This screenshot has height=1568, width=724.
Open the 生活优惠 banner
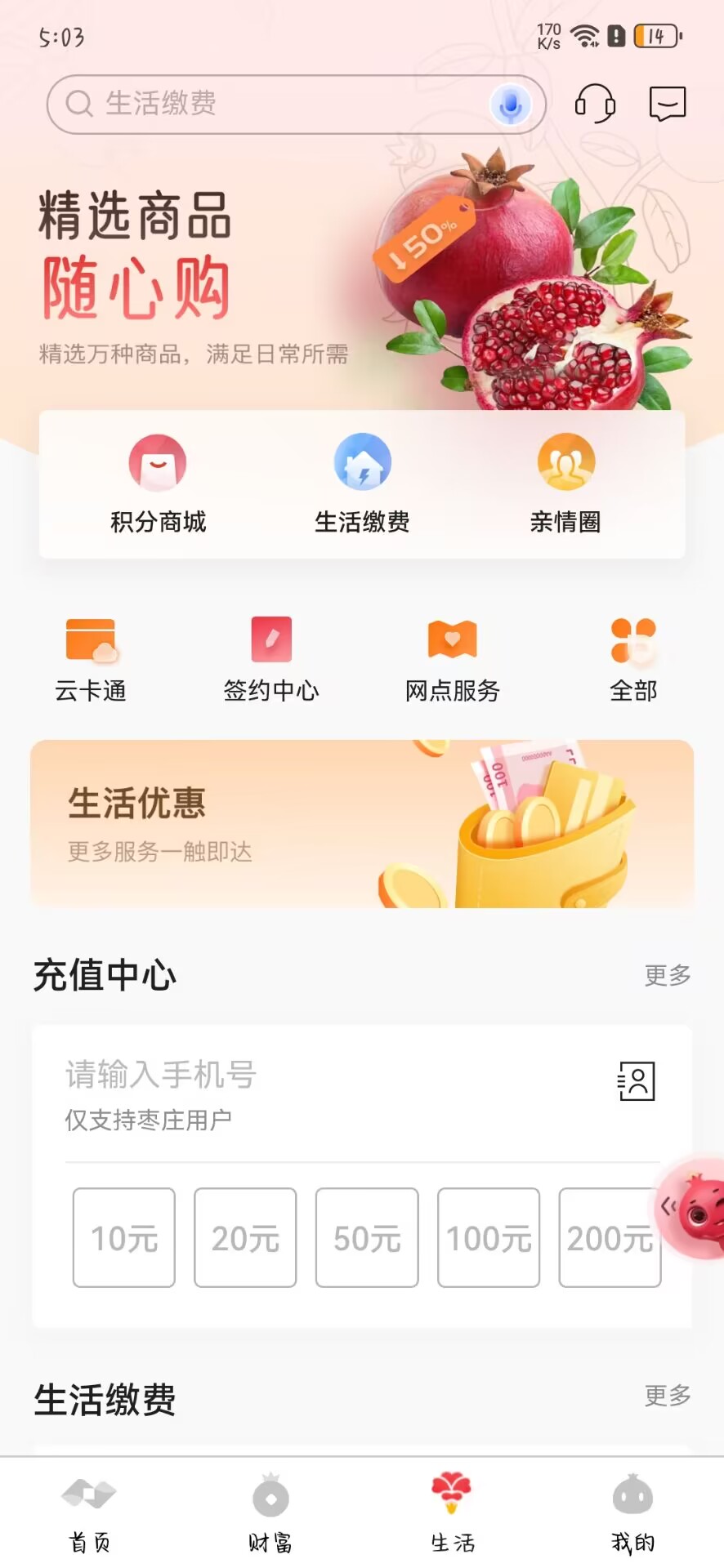pos(362,823)
